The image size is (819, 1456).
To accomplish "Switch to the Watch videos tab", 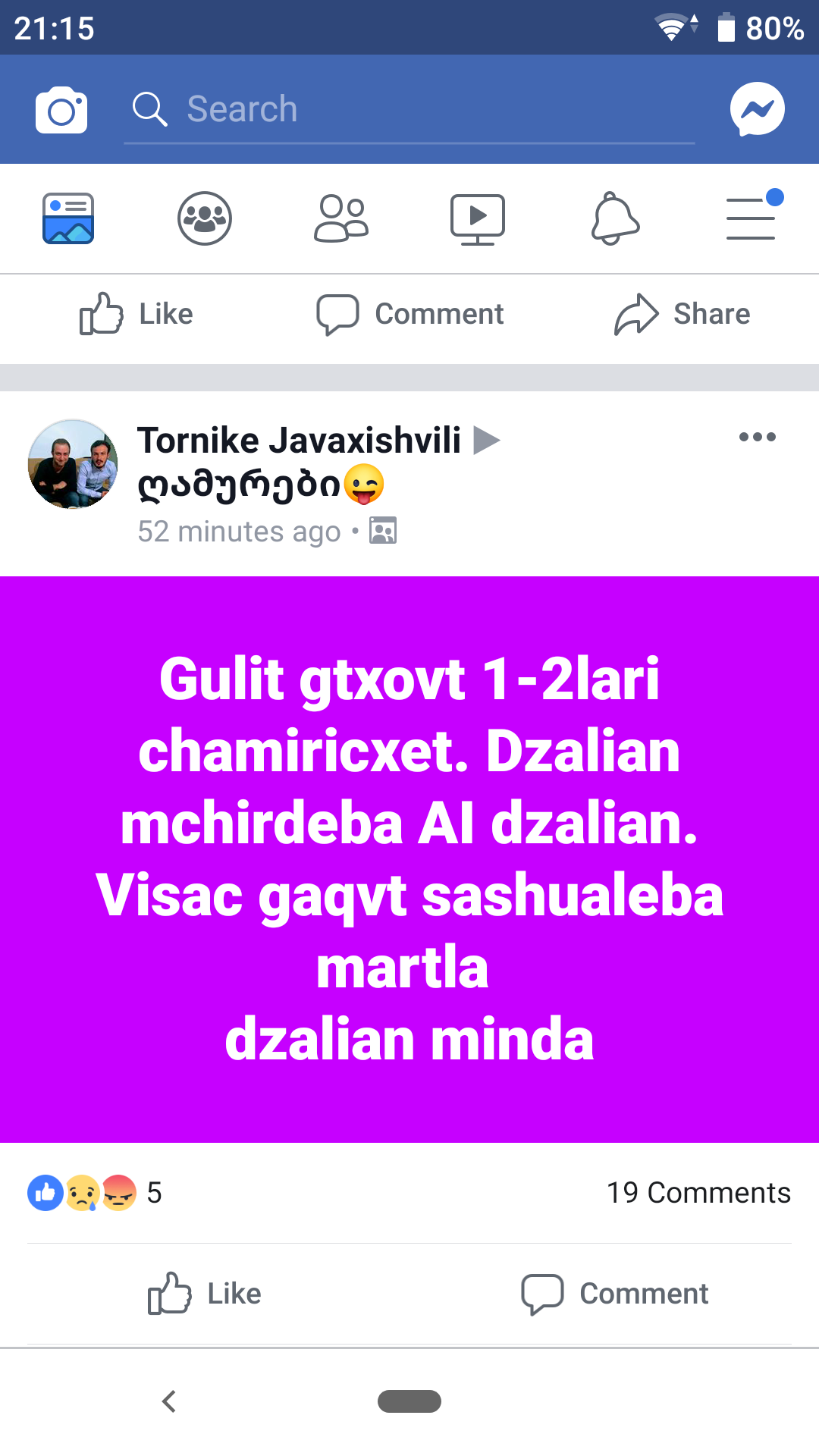I will 478,218.
